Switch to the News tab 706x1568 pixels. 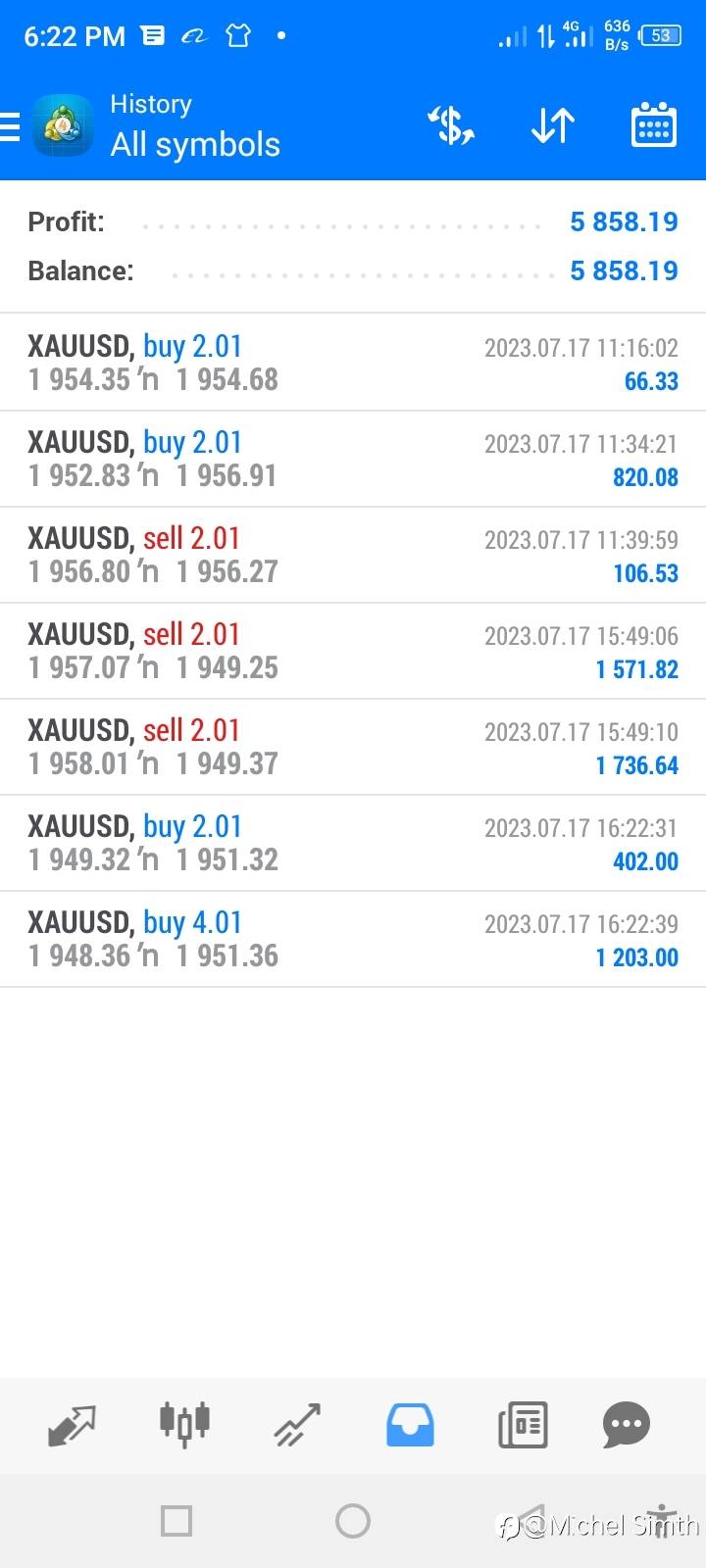click(523, 1425)
